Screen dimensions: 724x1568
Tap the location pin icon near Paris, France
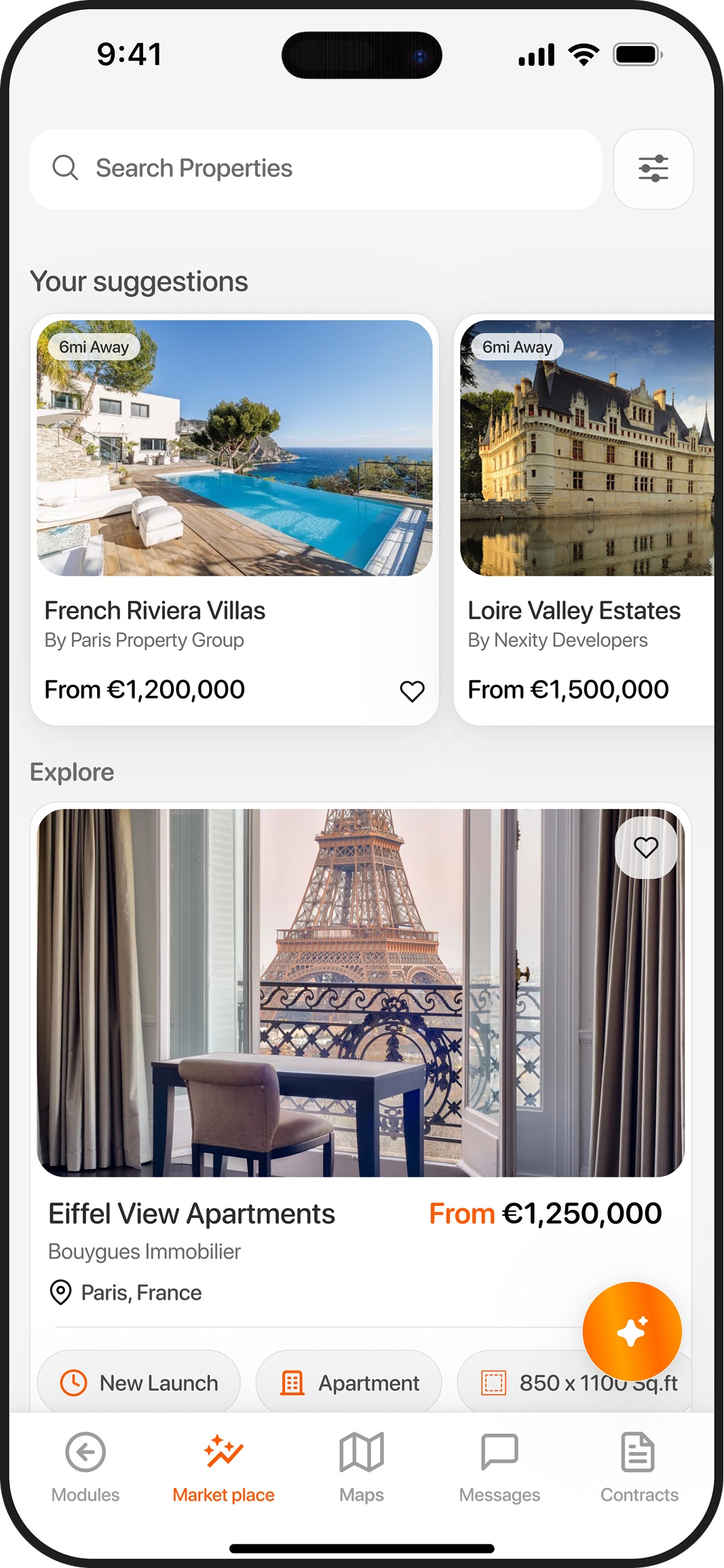60,1293
